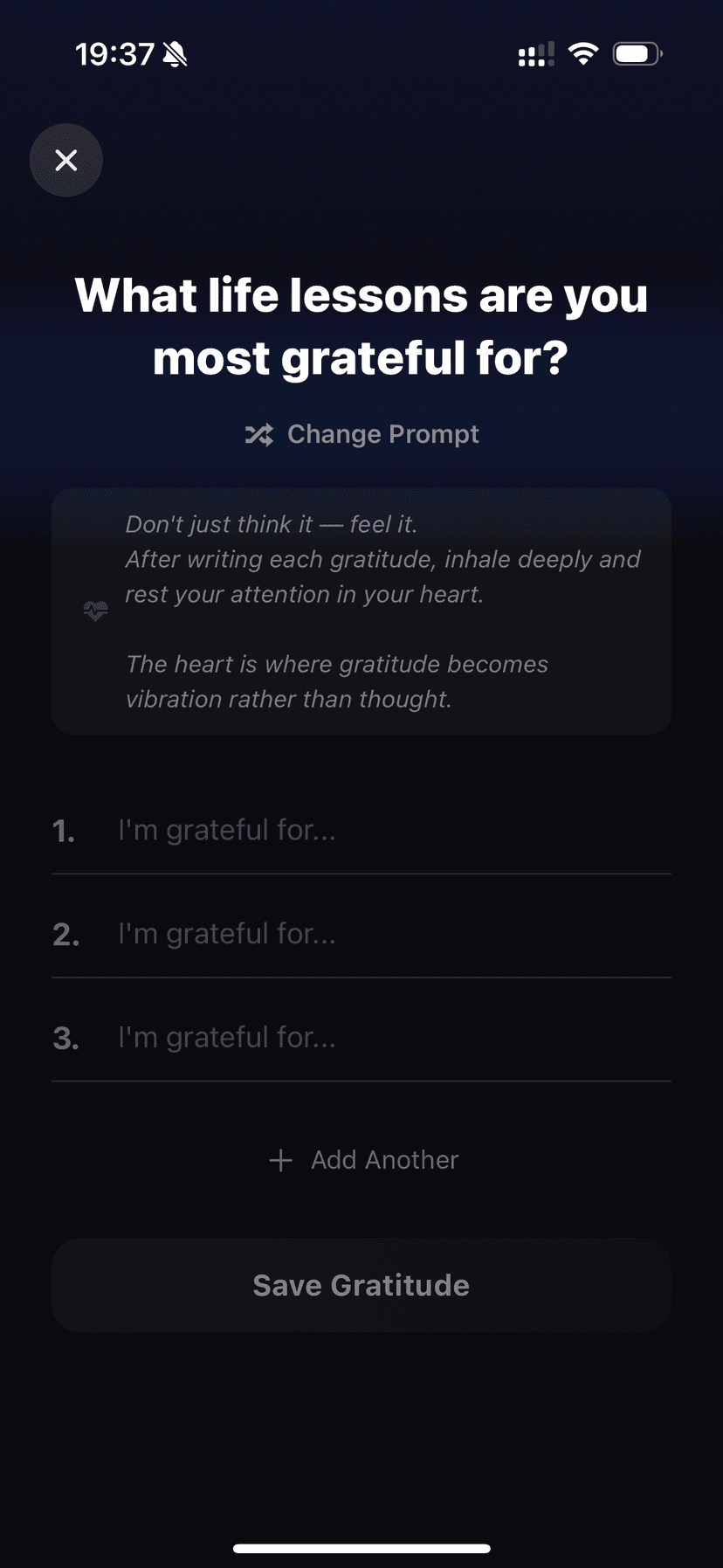Click the clock showing 19:37
Screen dimensions: 723x1568
click(x=114, y=52)
